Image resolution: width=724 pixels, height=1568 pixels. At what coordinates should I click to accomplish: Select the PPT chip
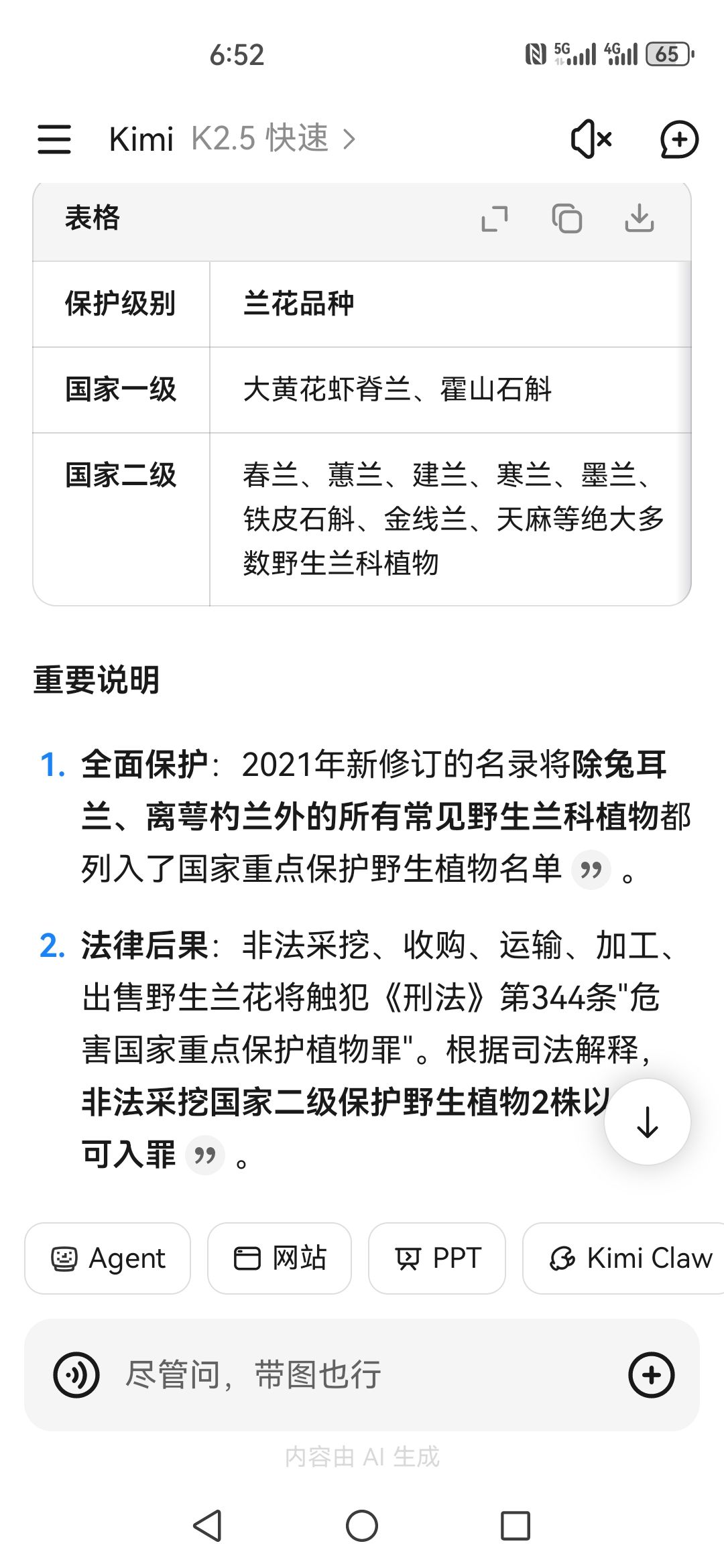coord(437,1258)
